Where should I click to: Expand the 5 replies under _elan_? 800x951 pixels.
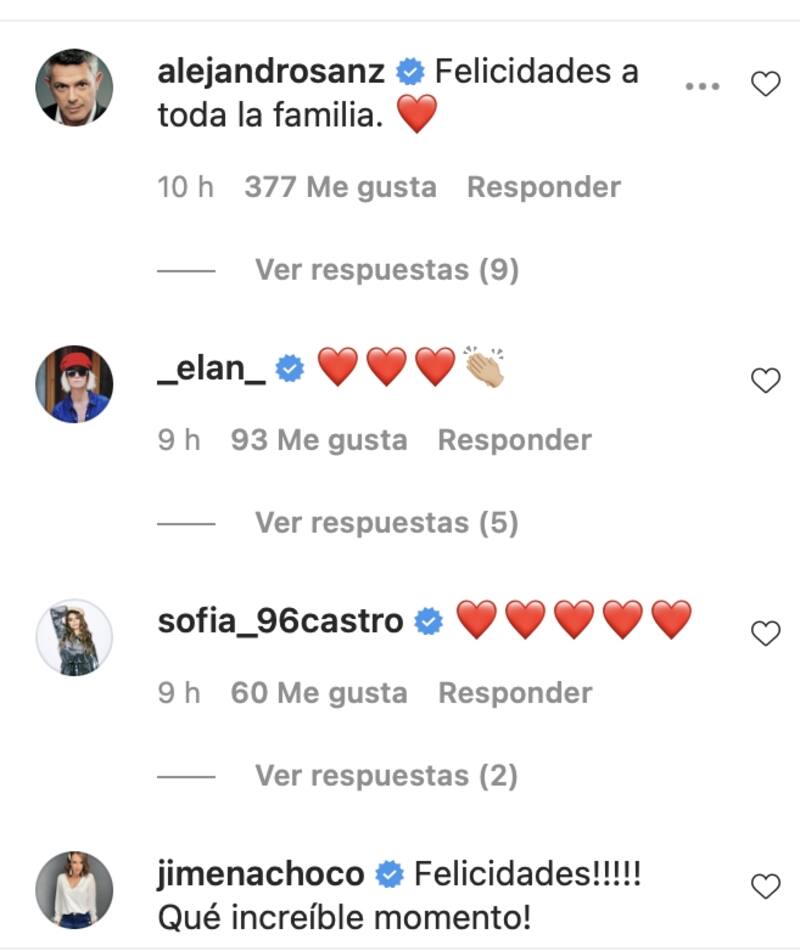386,523
